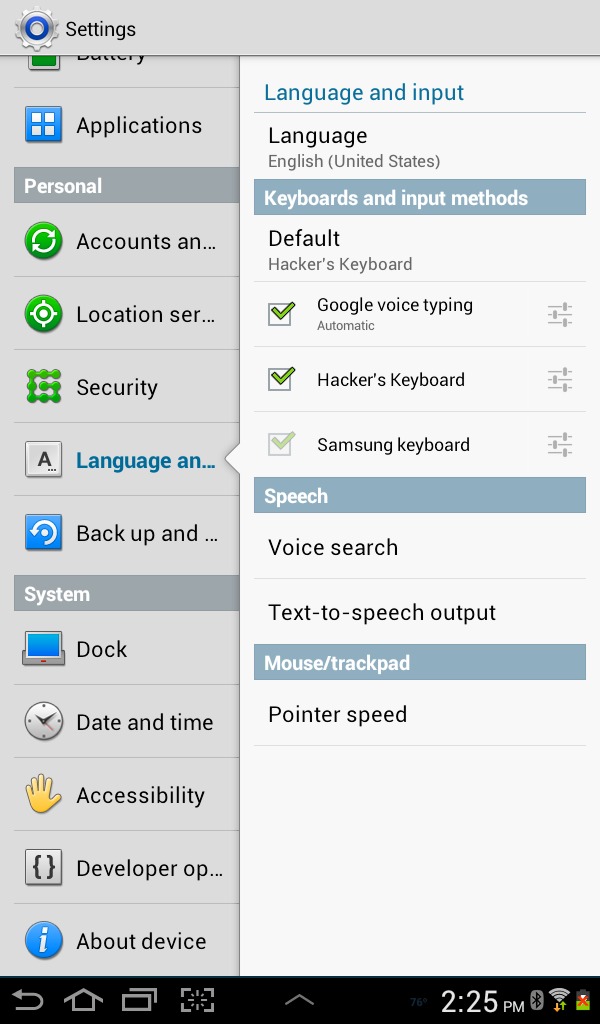600x1024 pixels.
Task: Open Samsung keyboard settings icon
Action: pos(560,445)
